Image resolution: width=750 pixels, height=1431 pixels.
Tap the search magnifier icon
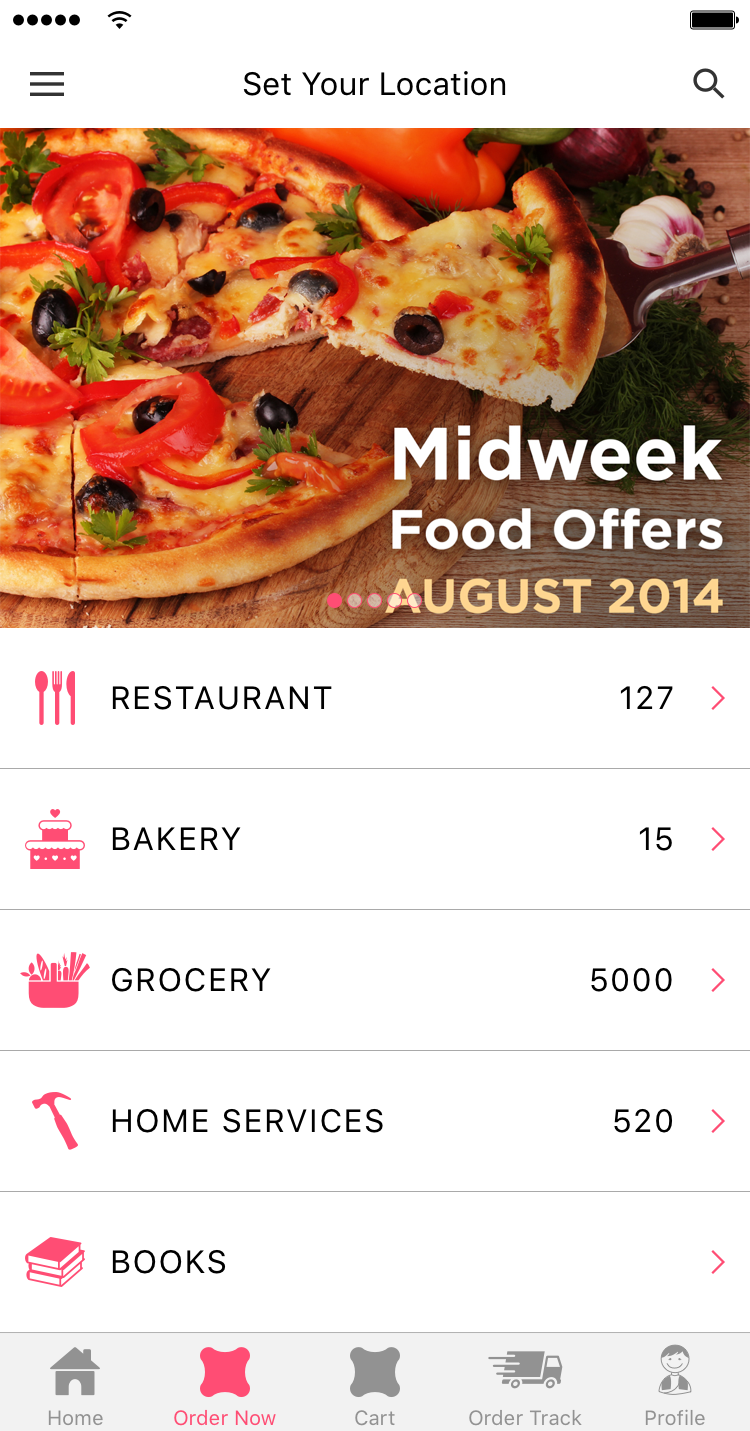click(x=708, y=84)
